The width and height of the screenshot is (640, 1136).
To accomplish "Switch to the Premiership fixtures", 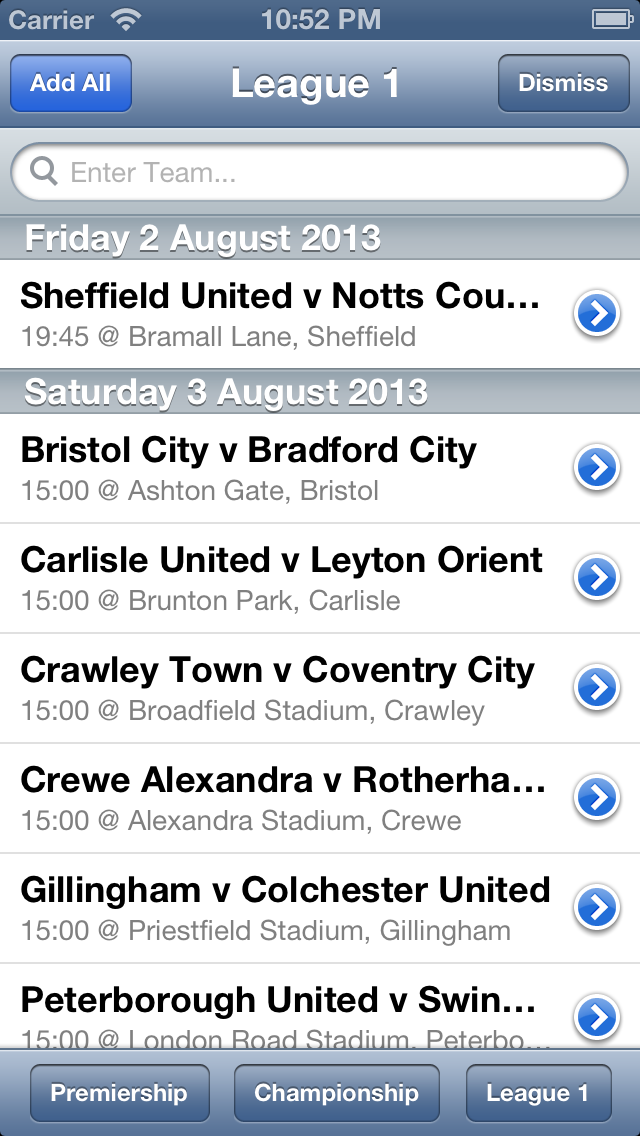I will point(120,1093).
